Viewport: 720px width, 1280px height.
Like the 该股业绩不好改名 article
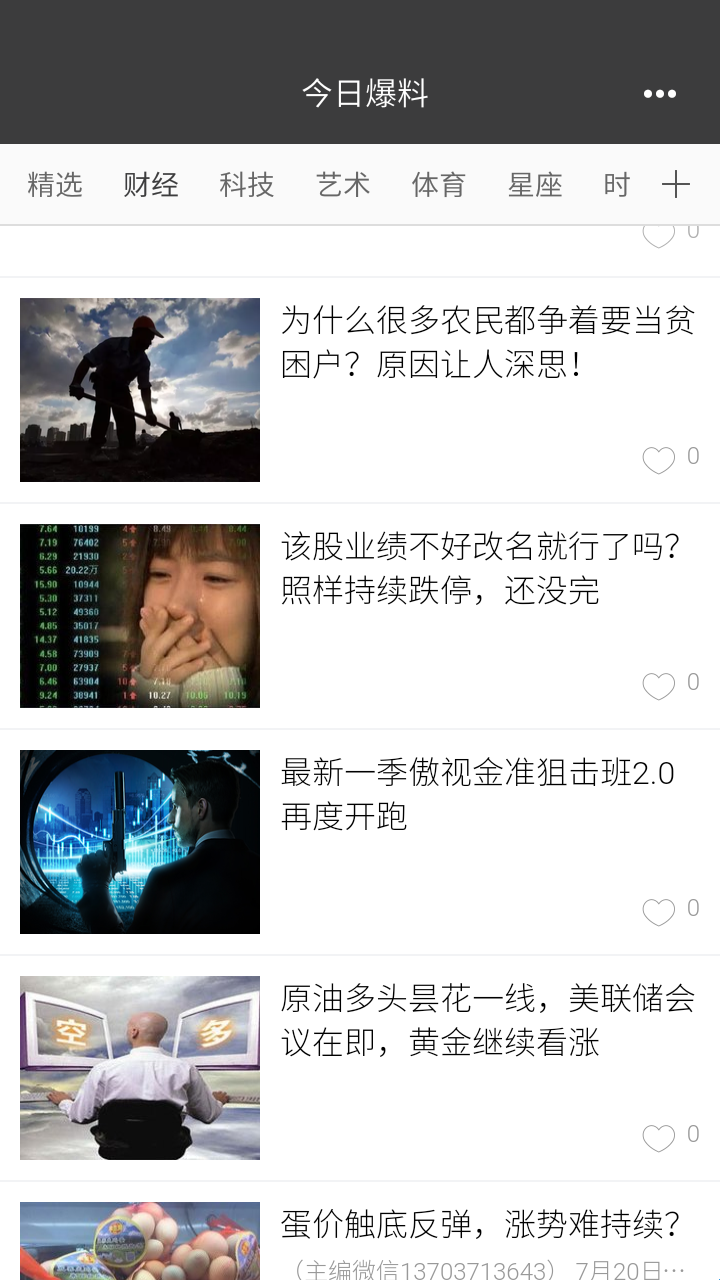coord(659,686)
